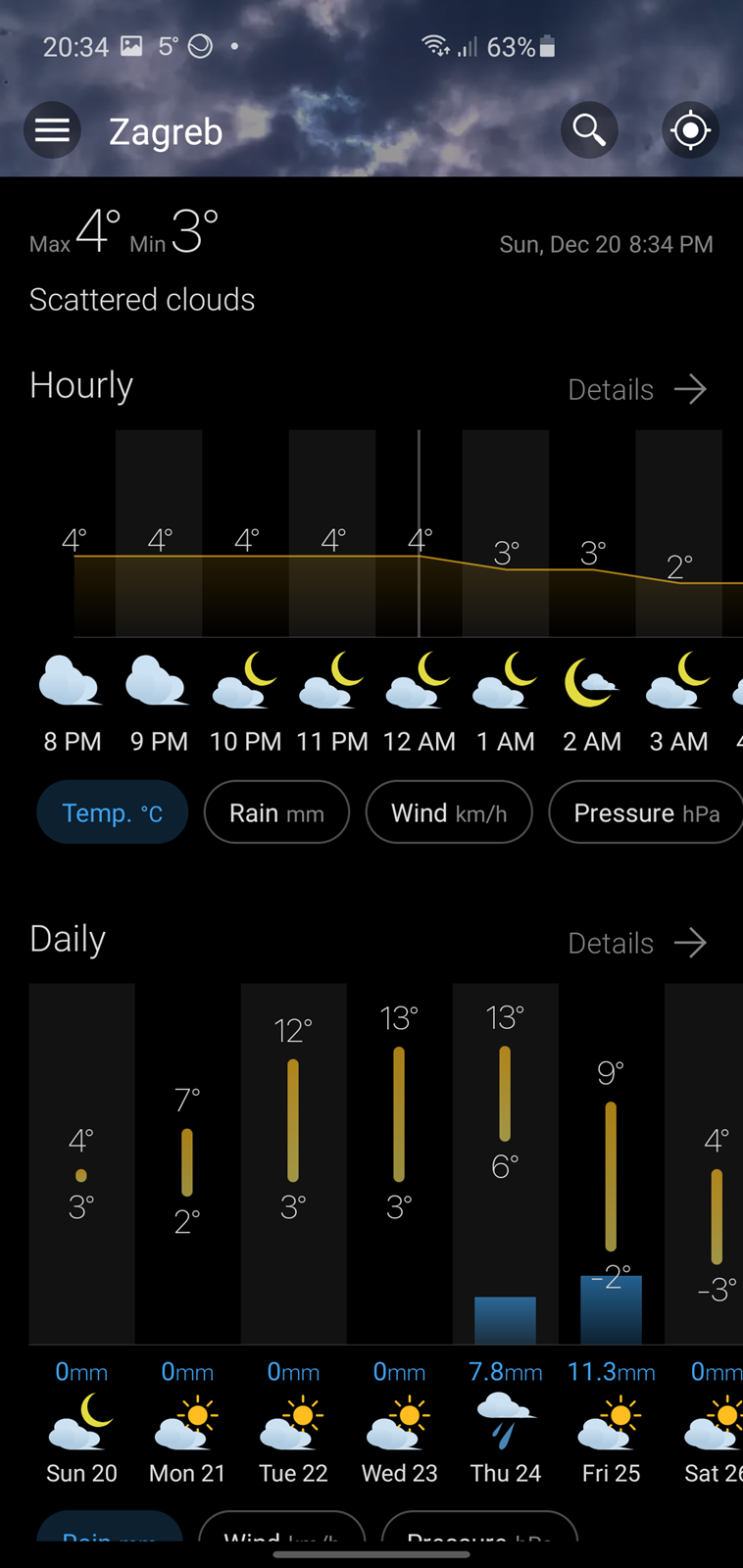Select Fri 25 daily forecast column
743x1568 pixels.
click(611, 1237)
